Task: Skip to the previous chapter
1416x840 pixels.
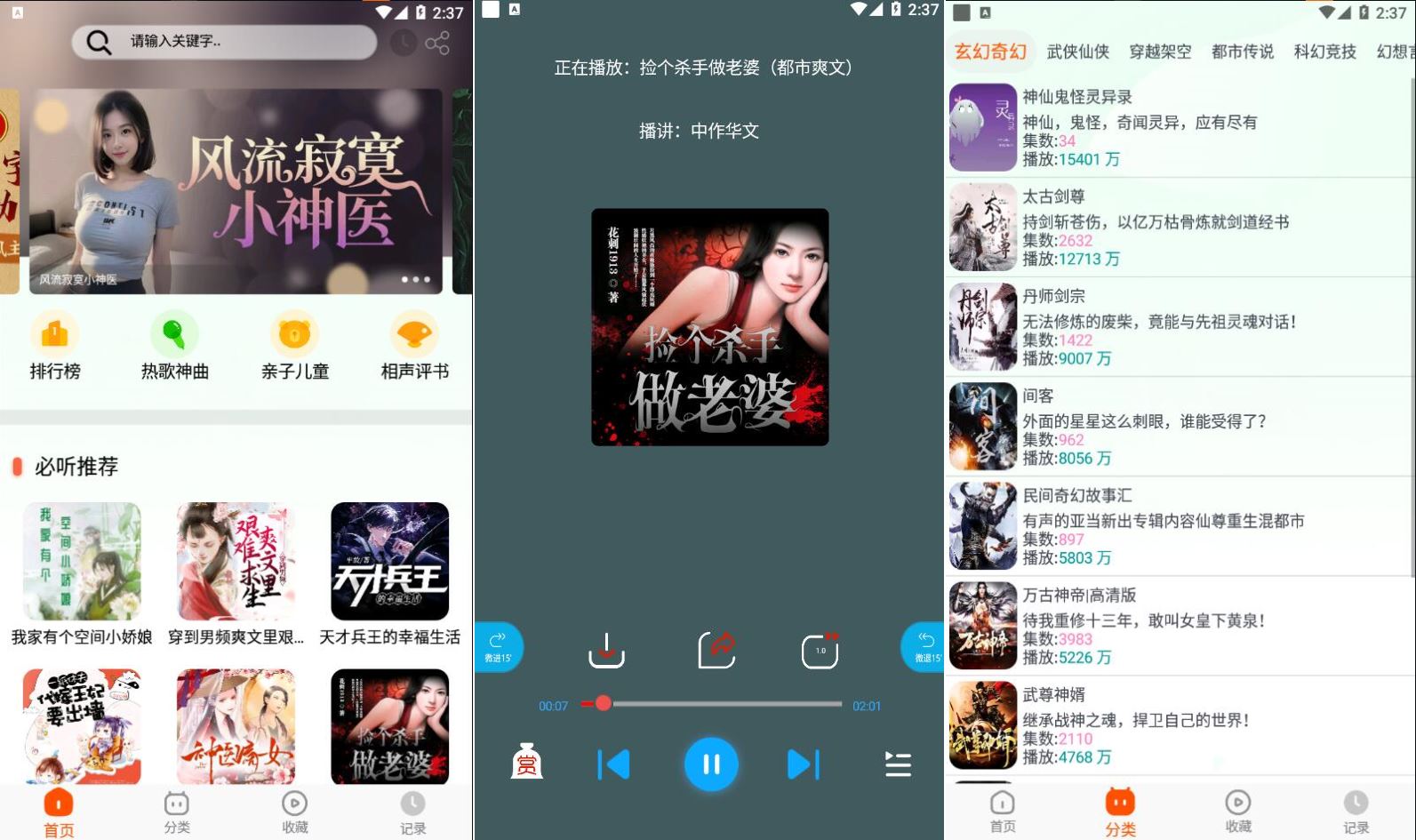Action: point(614,764)
